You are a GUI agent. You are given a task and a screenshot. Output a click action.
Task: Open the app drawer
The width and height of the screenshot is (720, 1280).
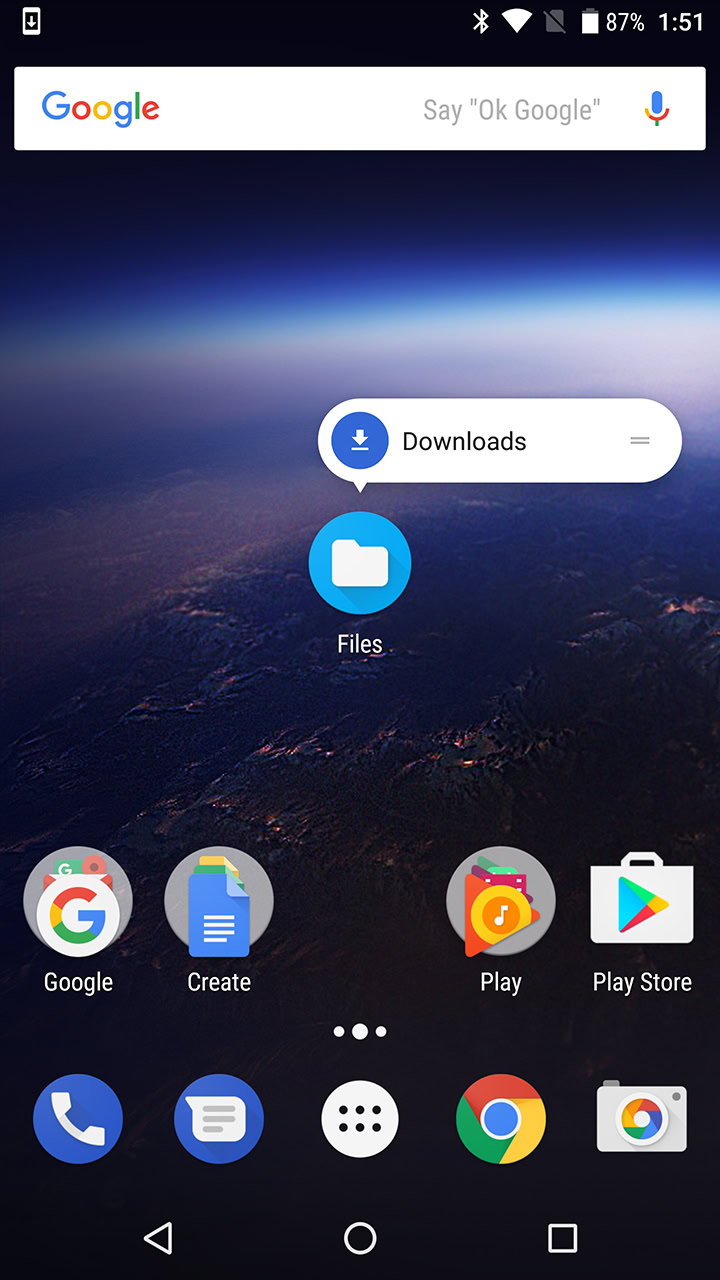pos(360,1119)
